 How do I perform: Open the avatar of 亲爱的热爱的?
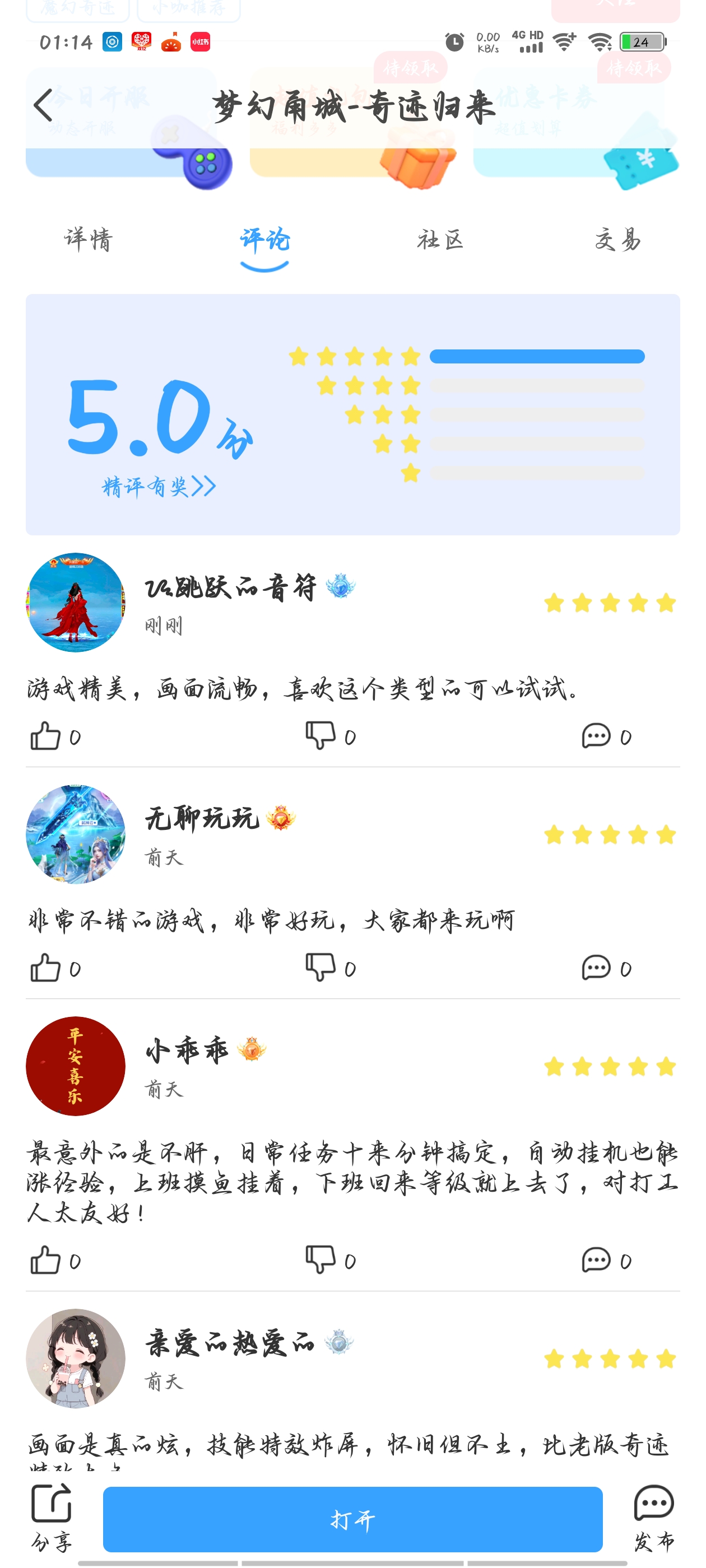[x=76, y=1358]
